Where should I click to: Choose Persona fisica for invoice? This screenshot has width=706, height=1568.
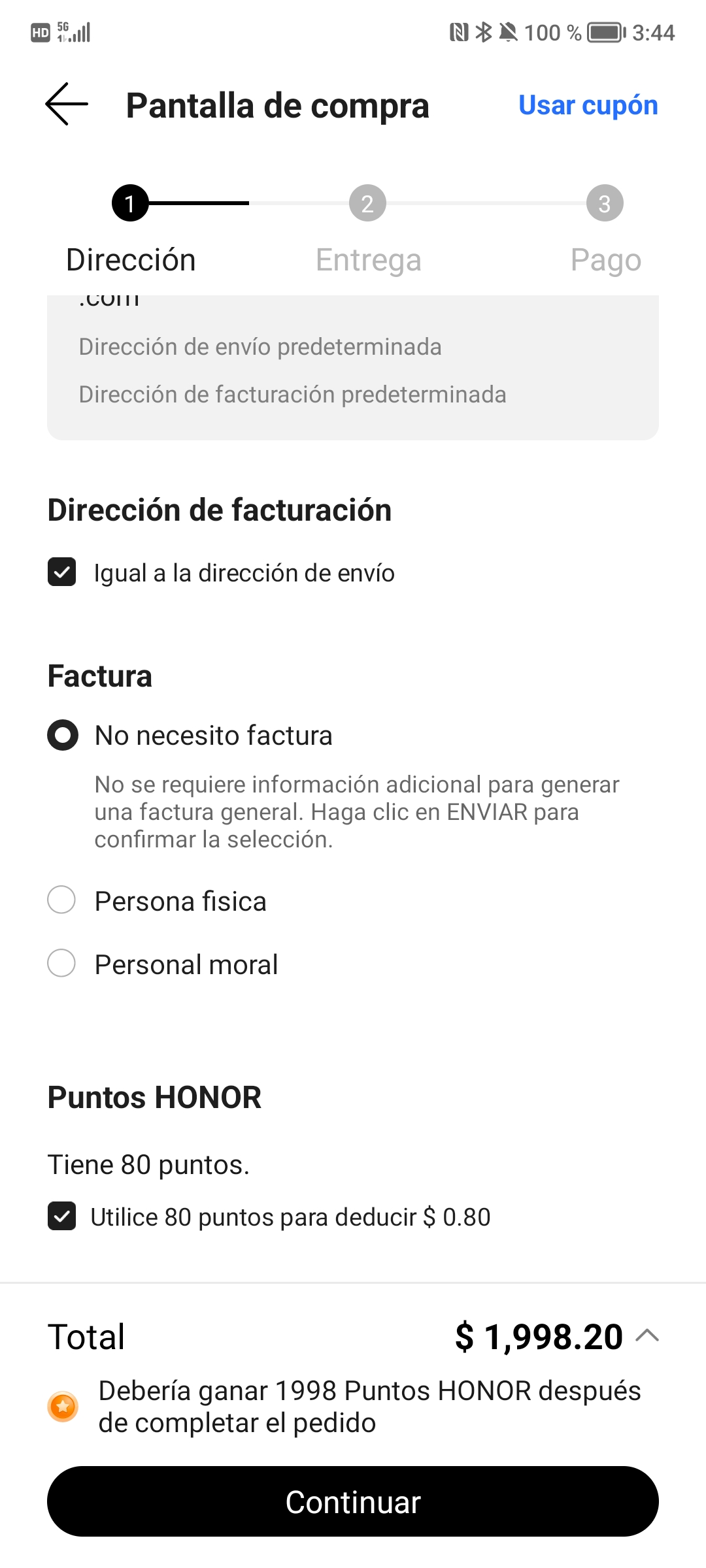[x=61, y=900]
